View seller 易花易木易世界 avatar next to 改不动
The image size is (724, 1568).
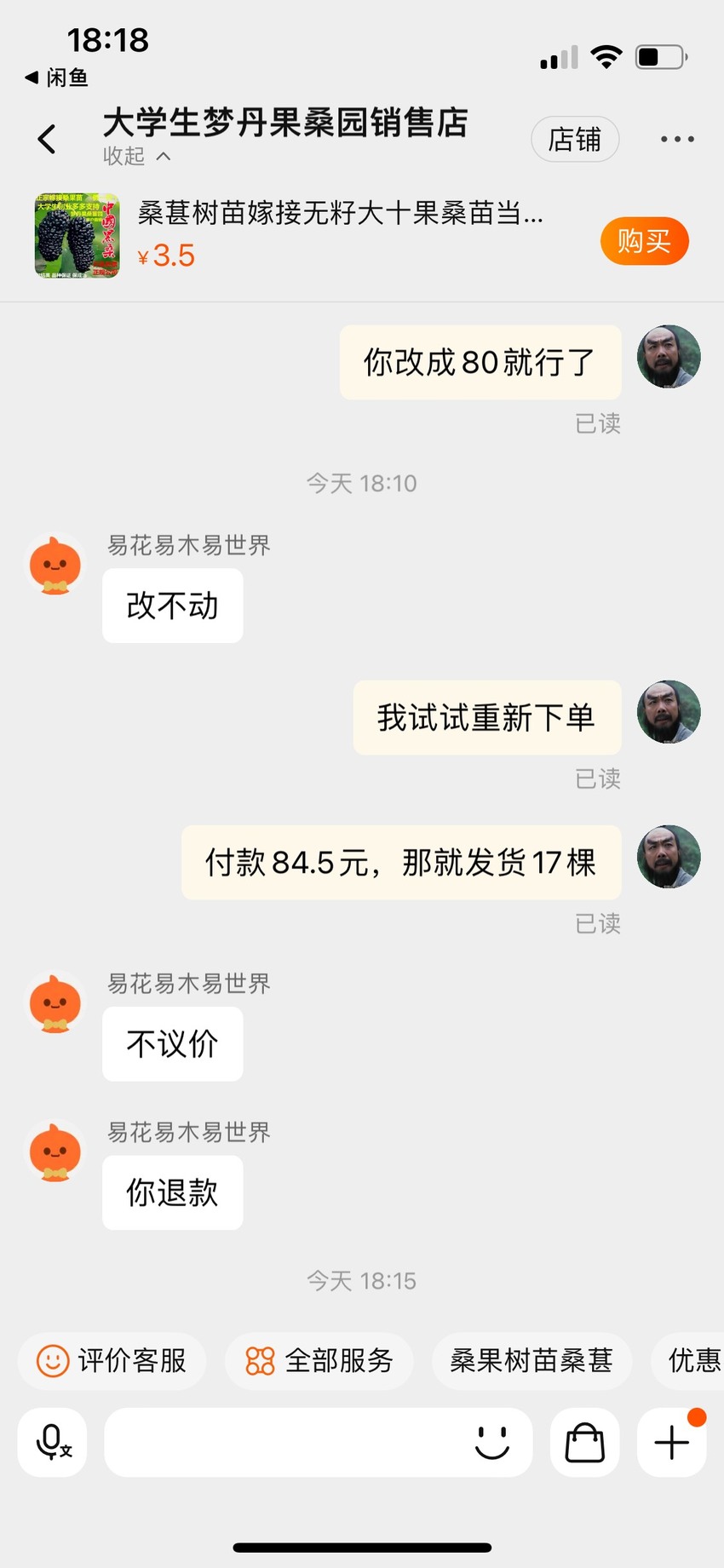tap(55, 565)
